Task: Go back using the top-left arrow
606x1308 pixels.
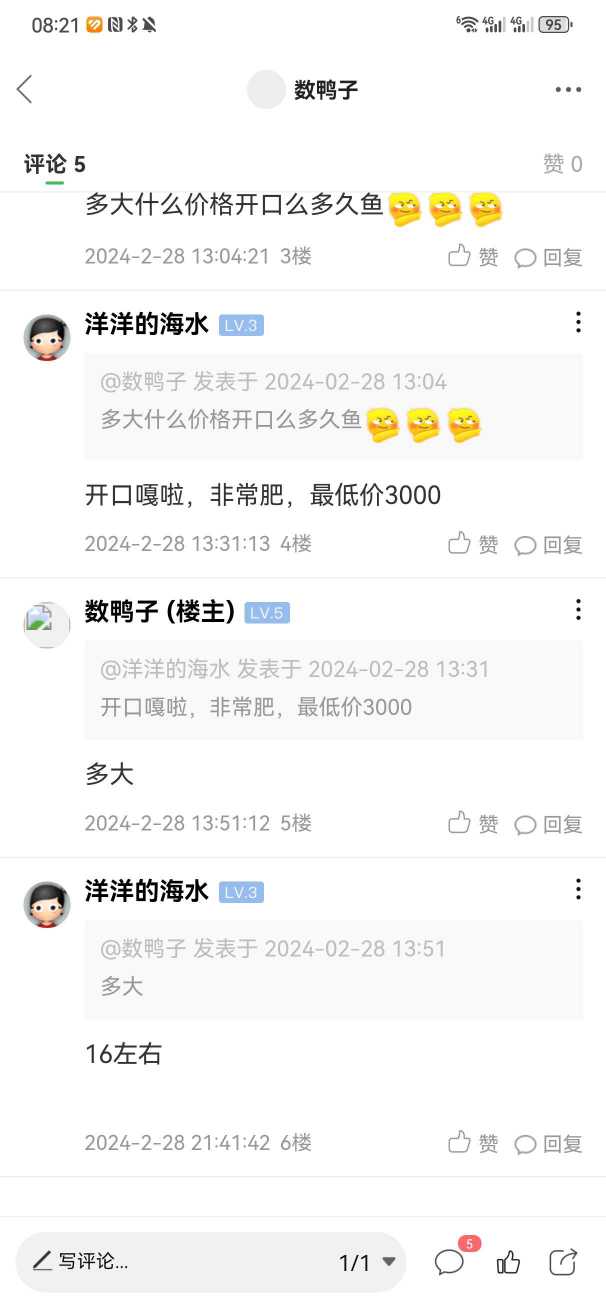Action: click(x=26, y=90)
